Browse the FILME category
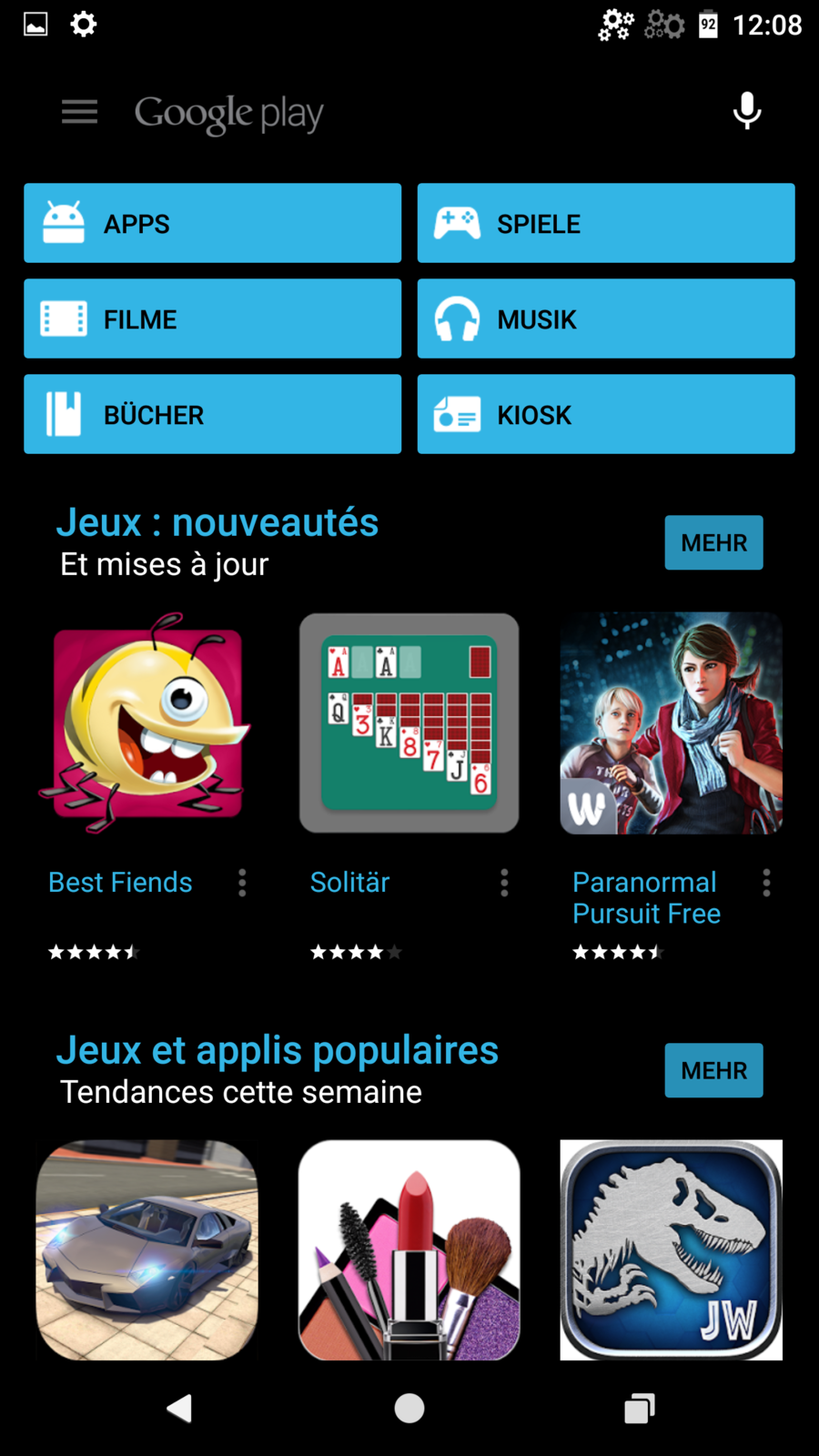The width and height of the screenshot is (819, 1456). coord(212,318)
